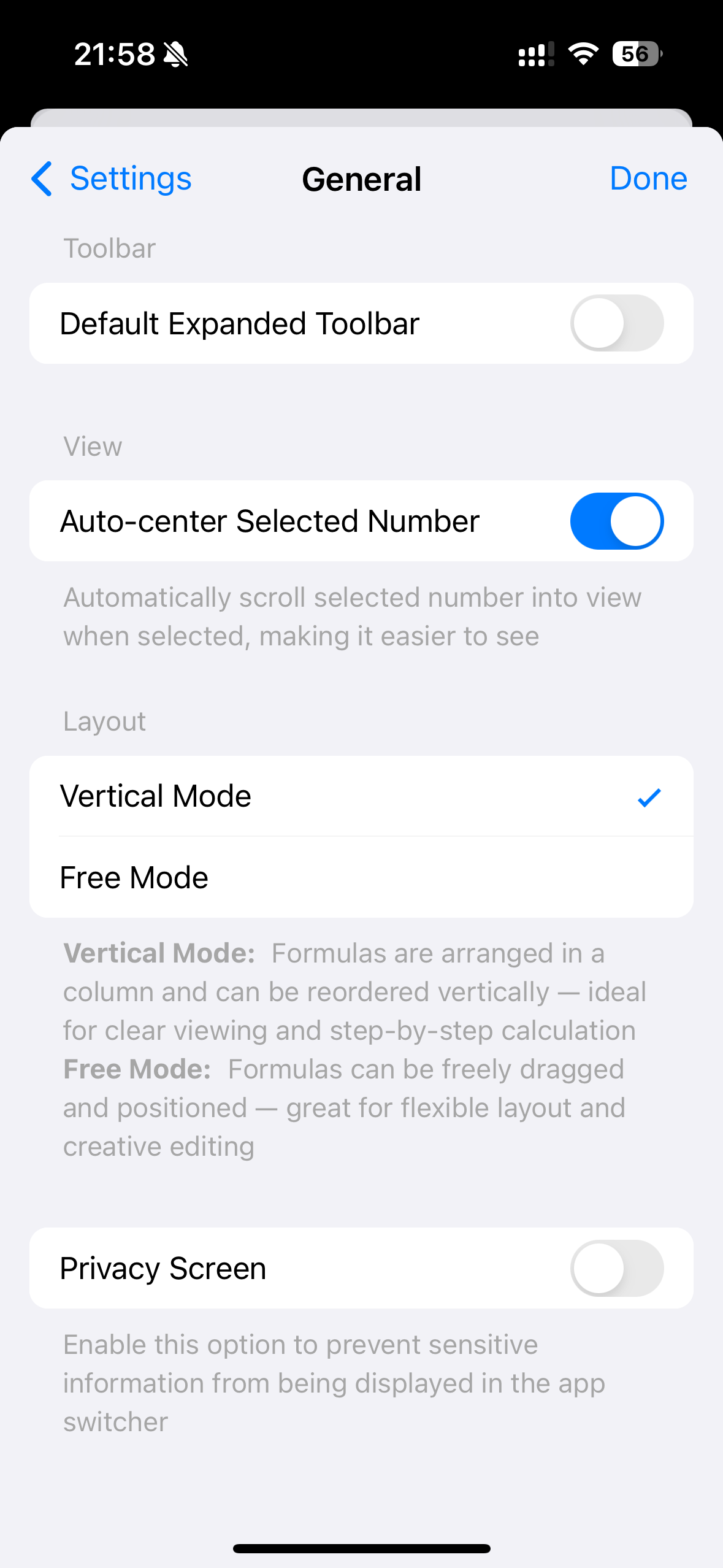Go back to Settings
723x1568 pixels.
click(x=112, y=179)
